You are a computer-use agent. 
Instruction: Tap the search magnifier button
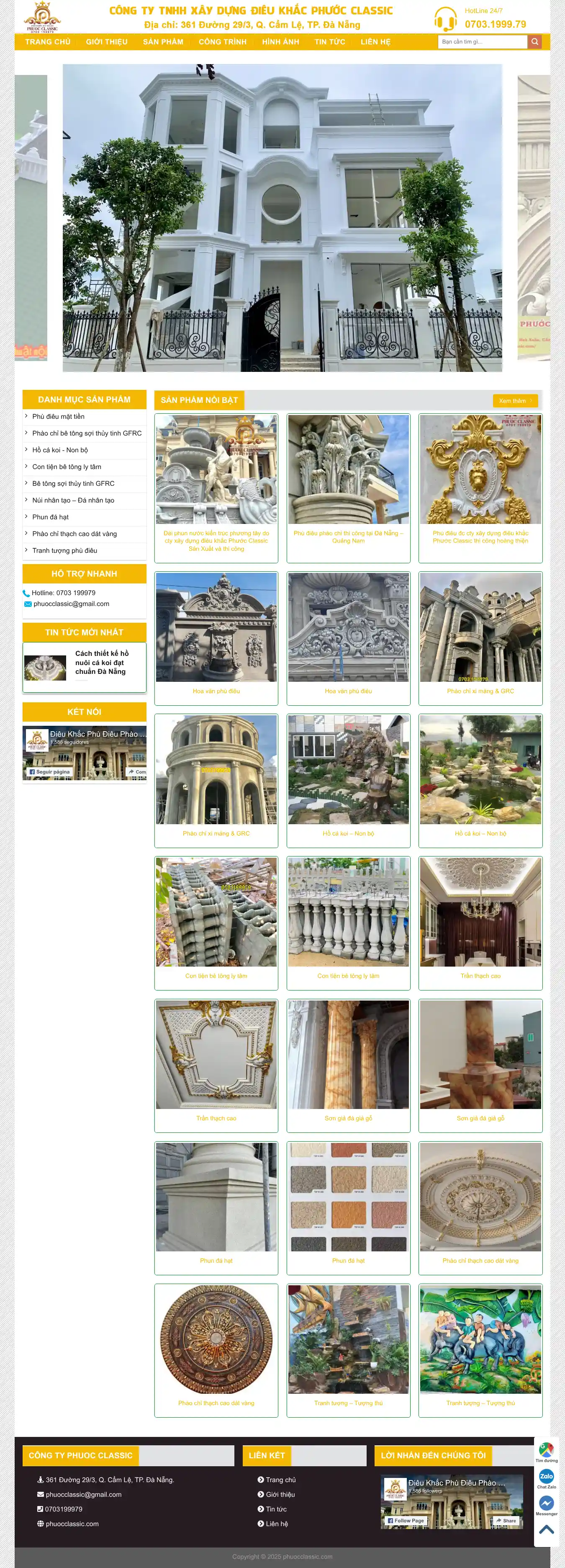point(534,42)
